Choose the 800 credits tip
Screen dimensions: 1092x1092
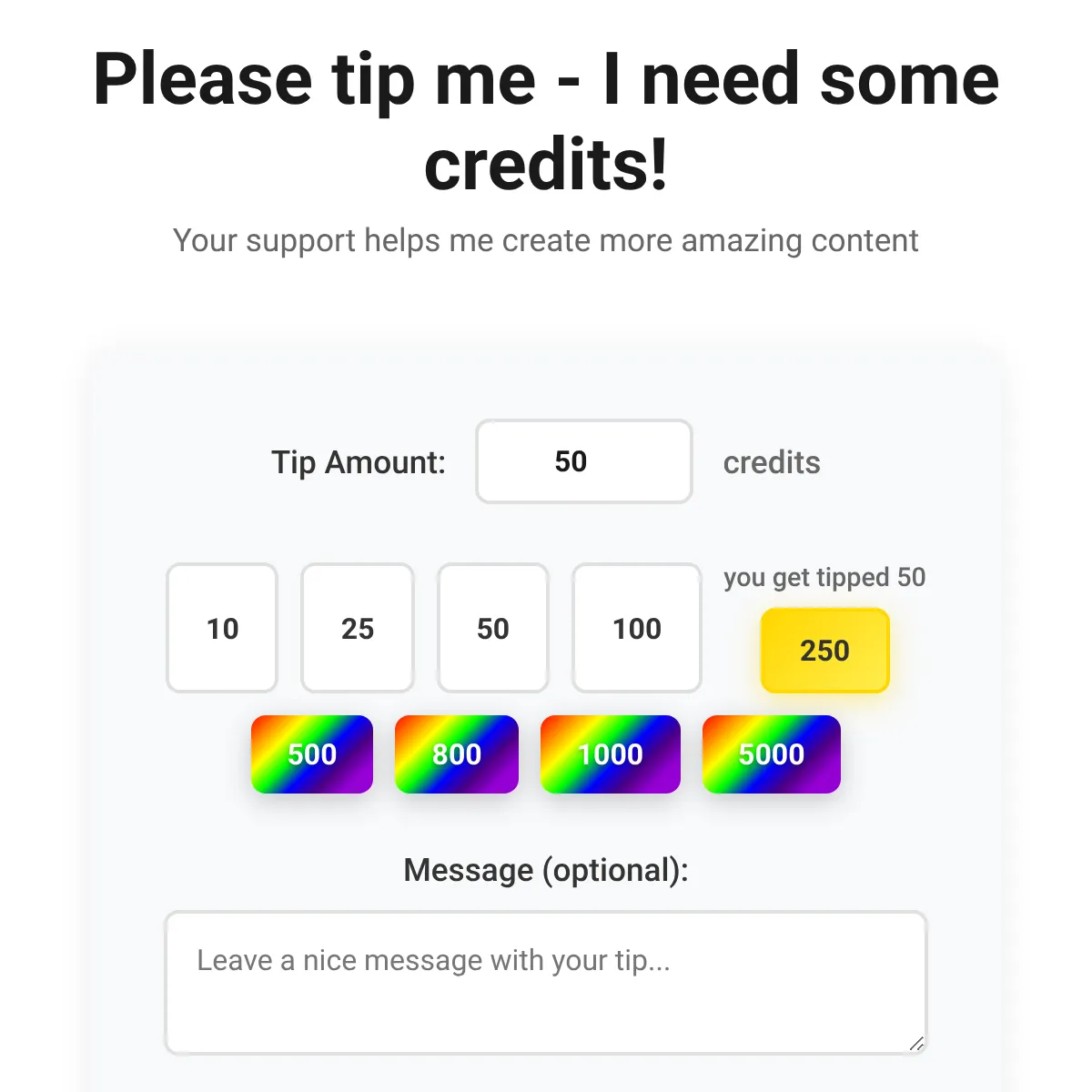(x=457, y=754)
